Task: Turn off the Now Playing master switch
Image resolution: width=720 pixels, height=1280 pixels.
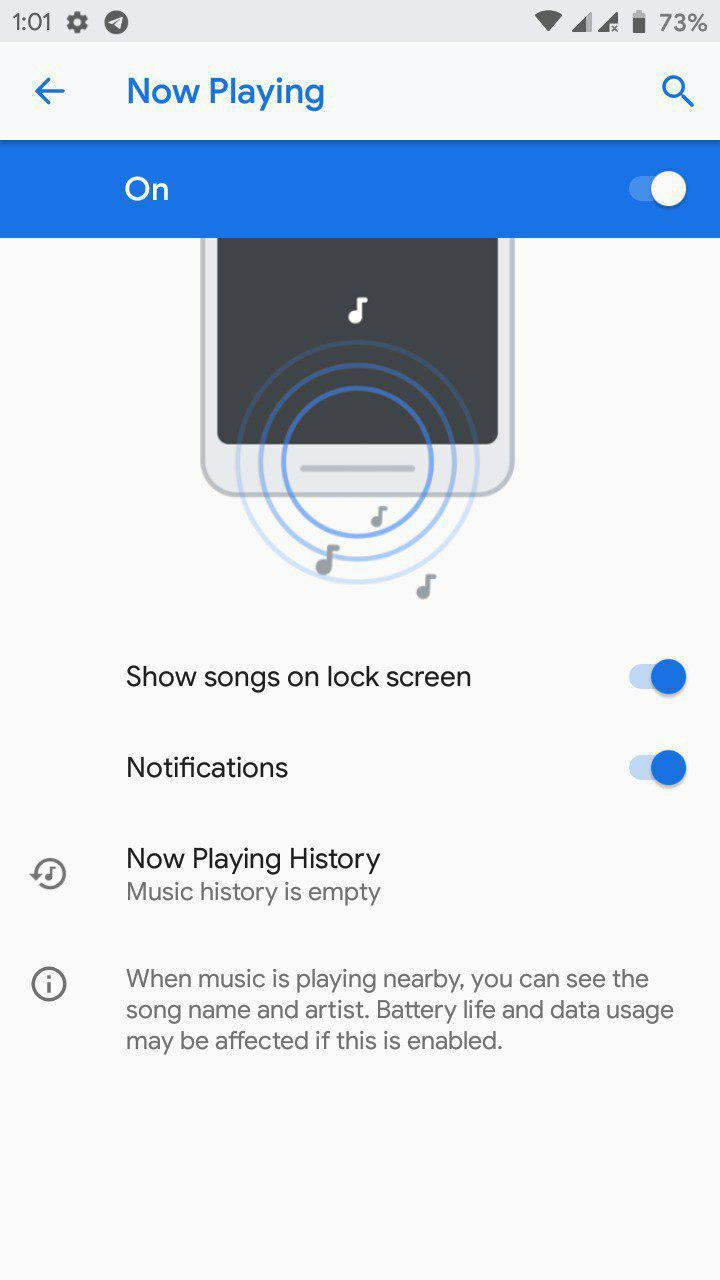Action: [657, 189]
